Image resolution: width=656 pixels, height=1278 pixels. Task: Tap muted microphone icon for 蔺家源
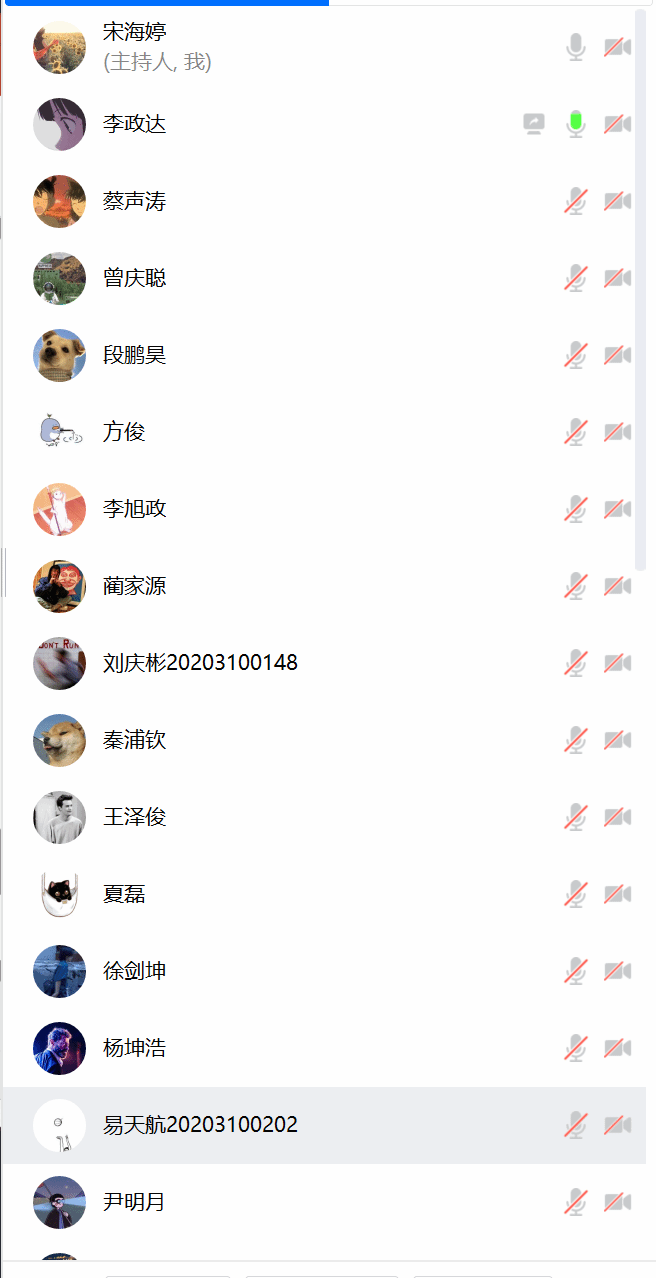pyautogui.click(x=575, y=586)
